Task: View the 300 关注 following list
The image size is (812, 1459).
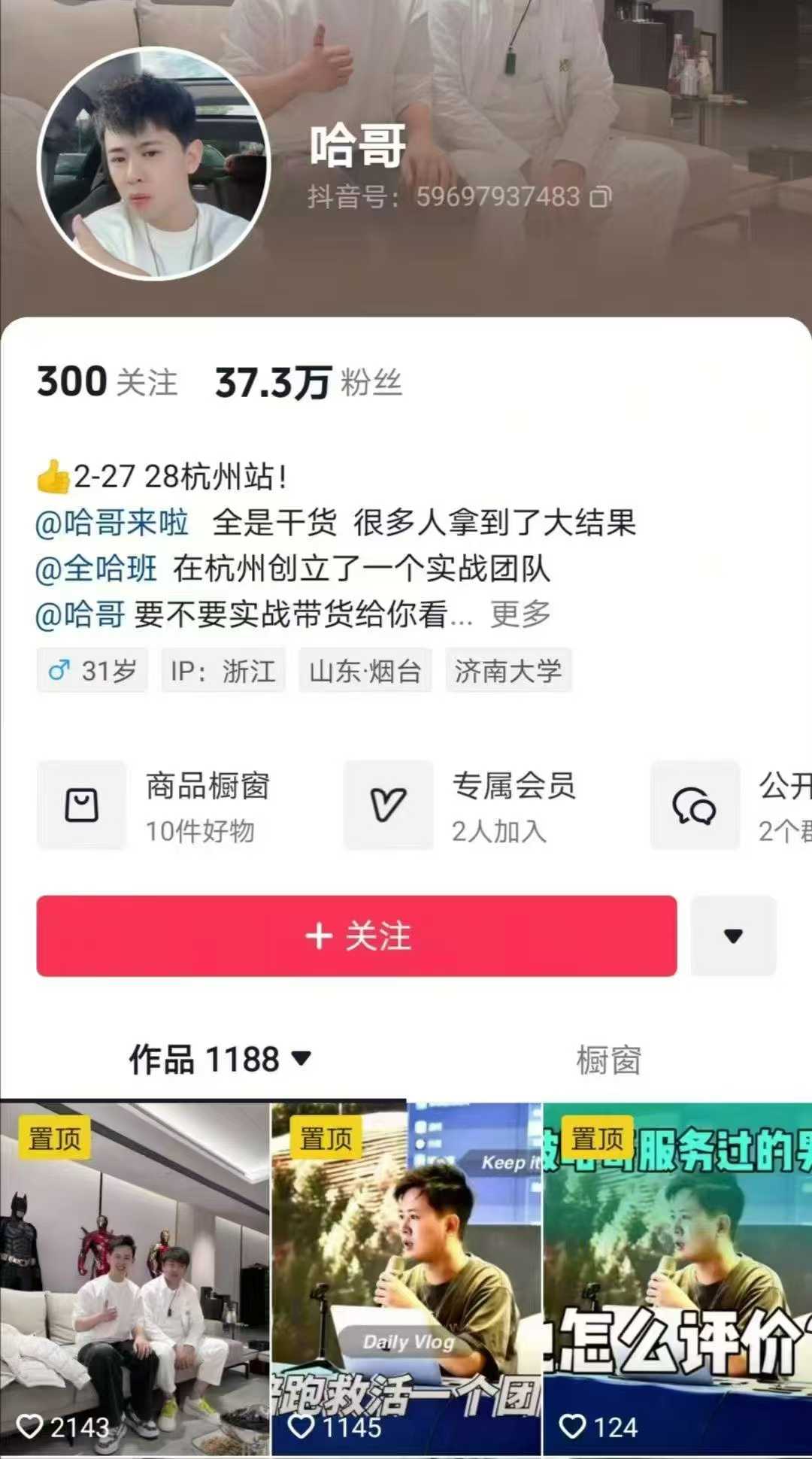Action: (x=107, y=382)
